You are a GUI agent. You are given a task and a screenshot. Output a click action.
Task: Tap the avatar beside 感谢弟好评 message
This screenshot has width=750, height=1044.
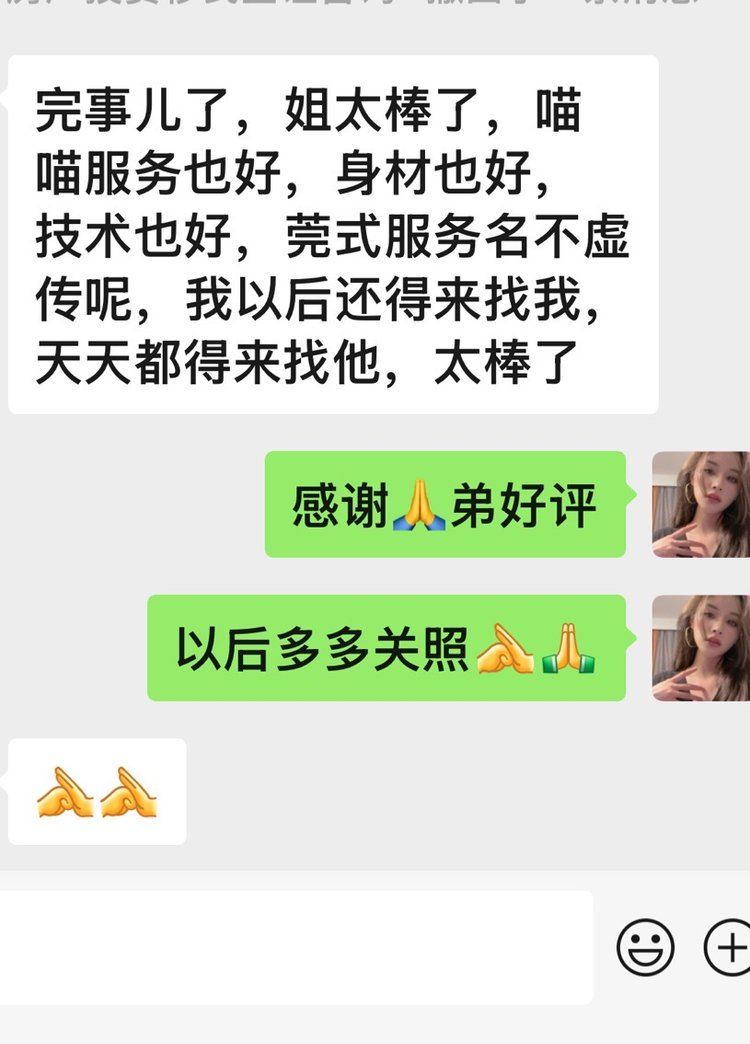700,504
